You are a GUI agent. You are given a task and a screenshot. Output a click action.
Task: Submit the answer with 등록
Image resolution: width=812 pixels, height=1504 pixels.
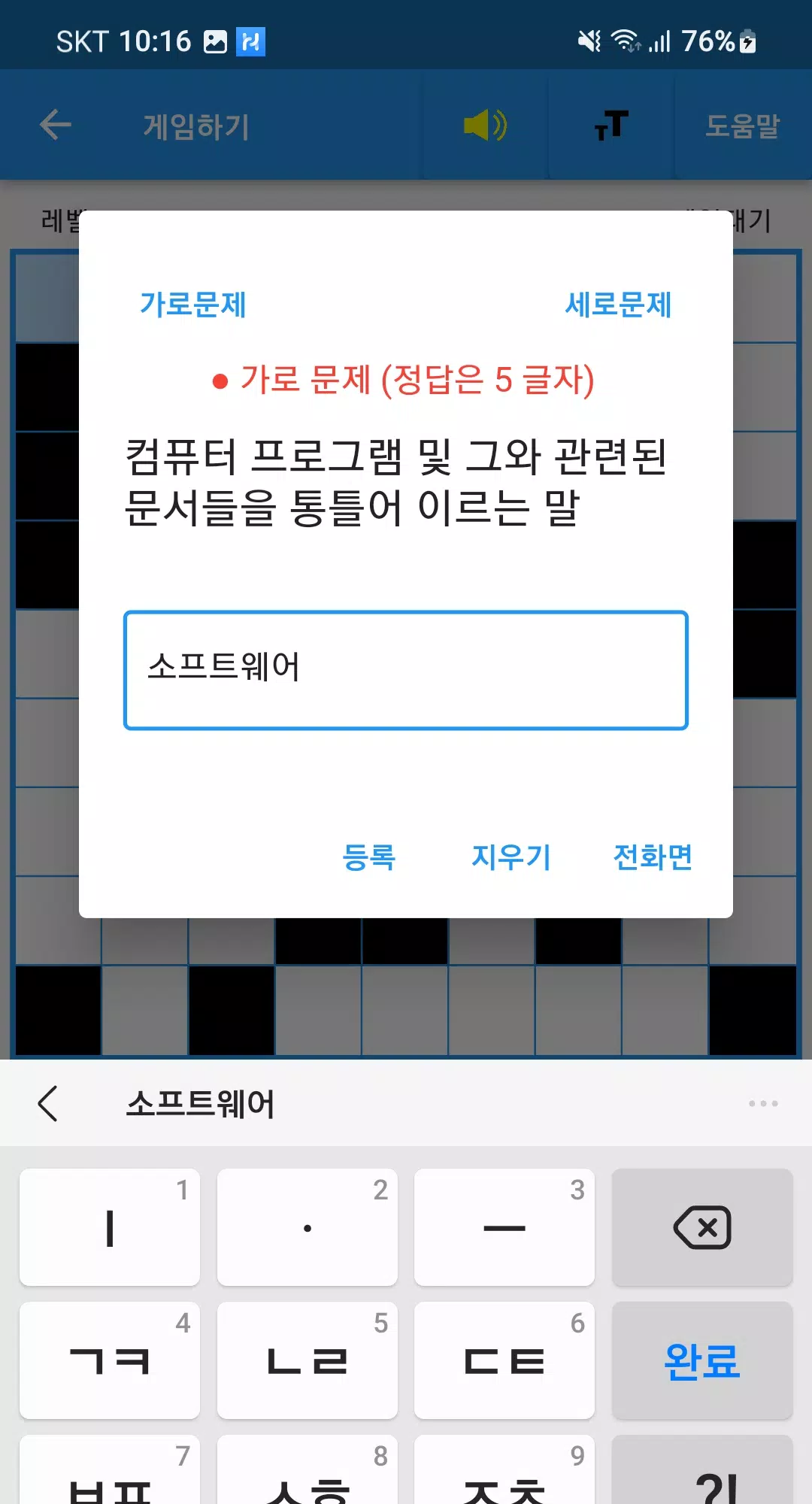(368, 857)
